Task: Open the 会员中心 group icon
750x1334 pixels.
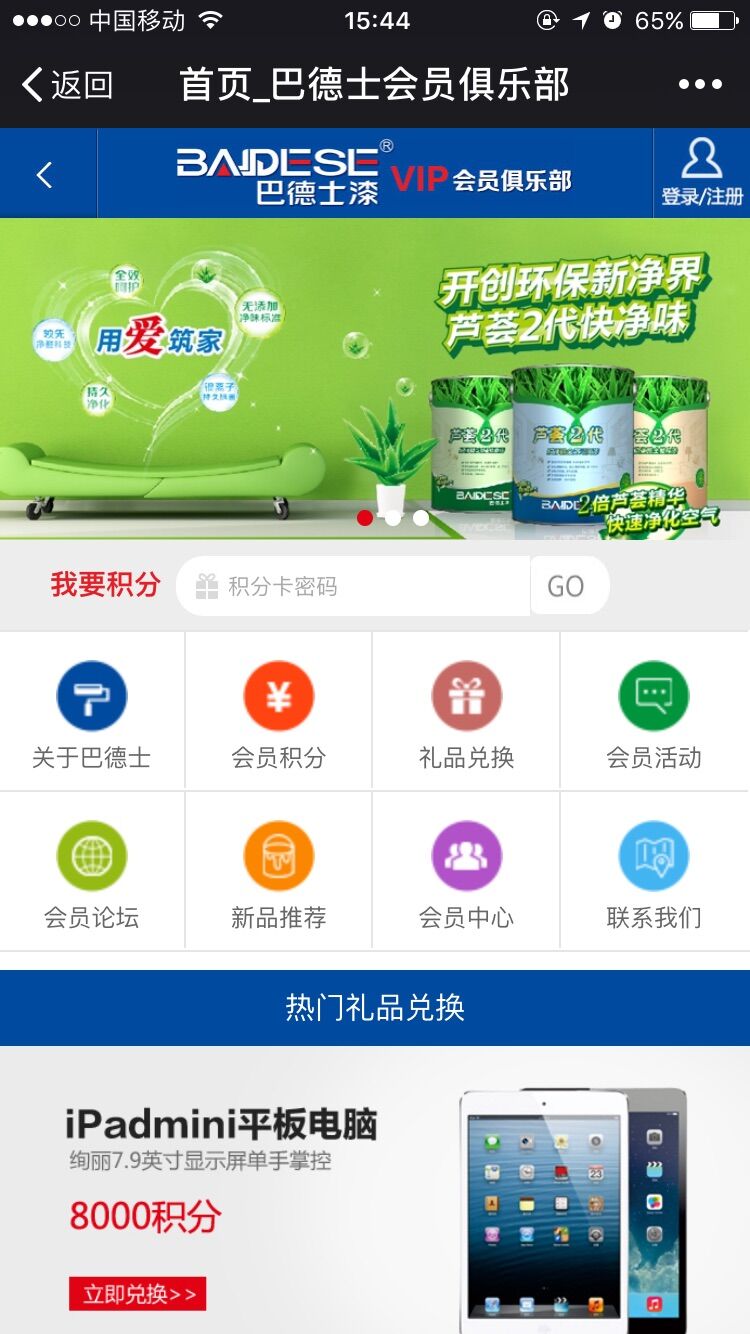Action: [467, 856]
